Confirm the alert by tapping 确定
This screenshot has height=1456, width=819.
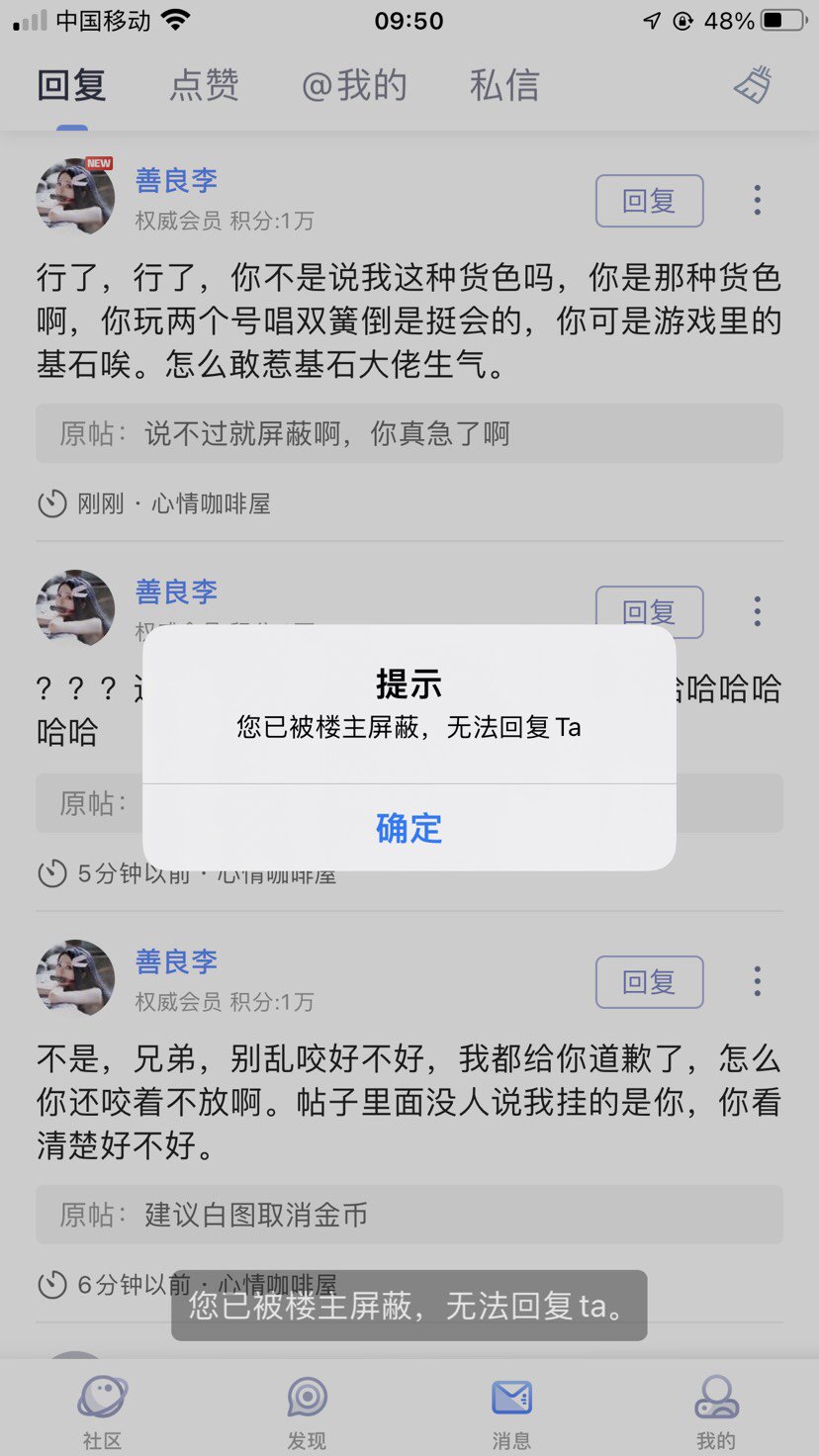[409, 828]
